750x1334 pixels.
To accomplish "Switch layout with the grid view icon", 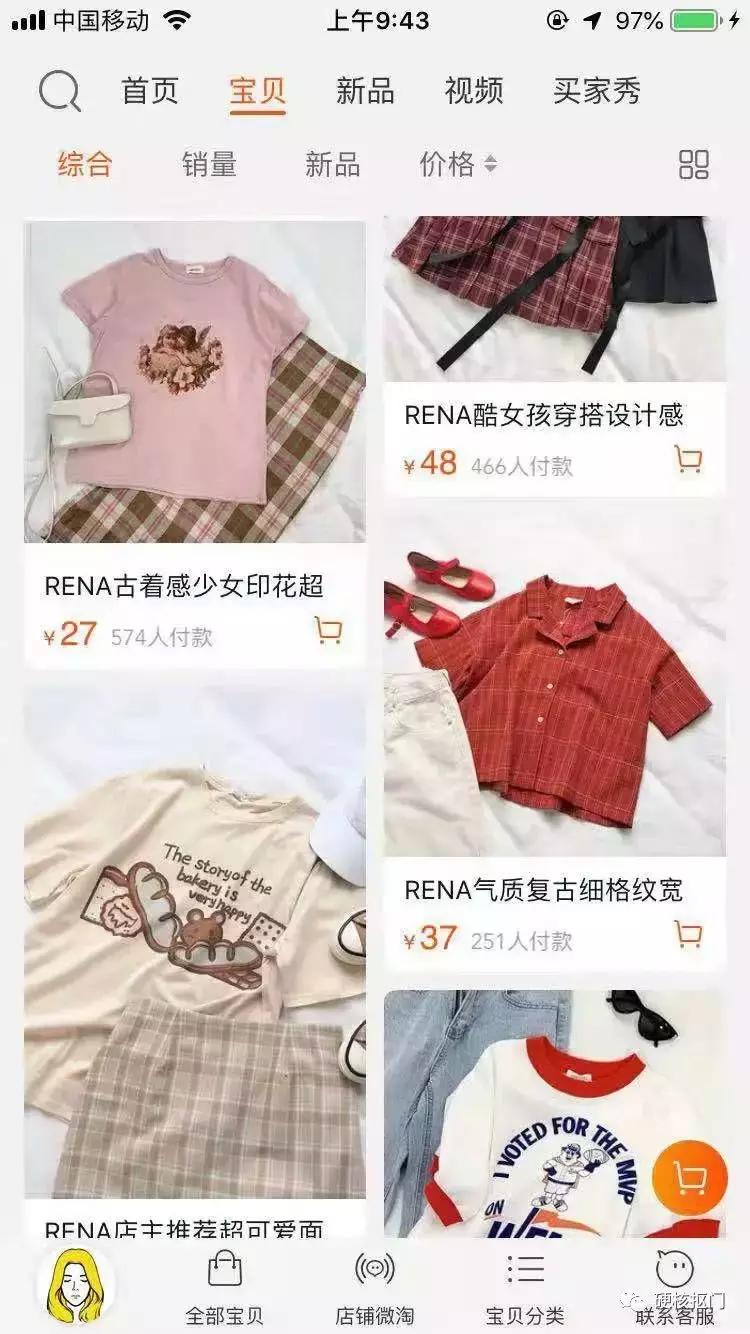I will coord(692,164).
